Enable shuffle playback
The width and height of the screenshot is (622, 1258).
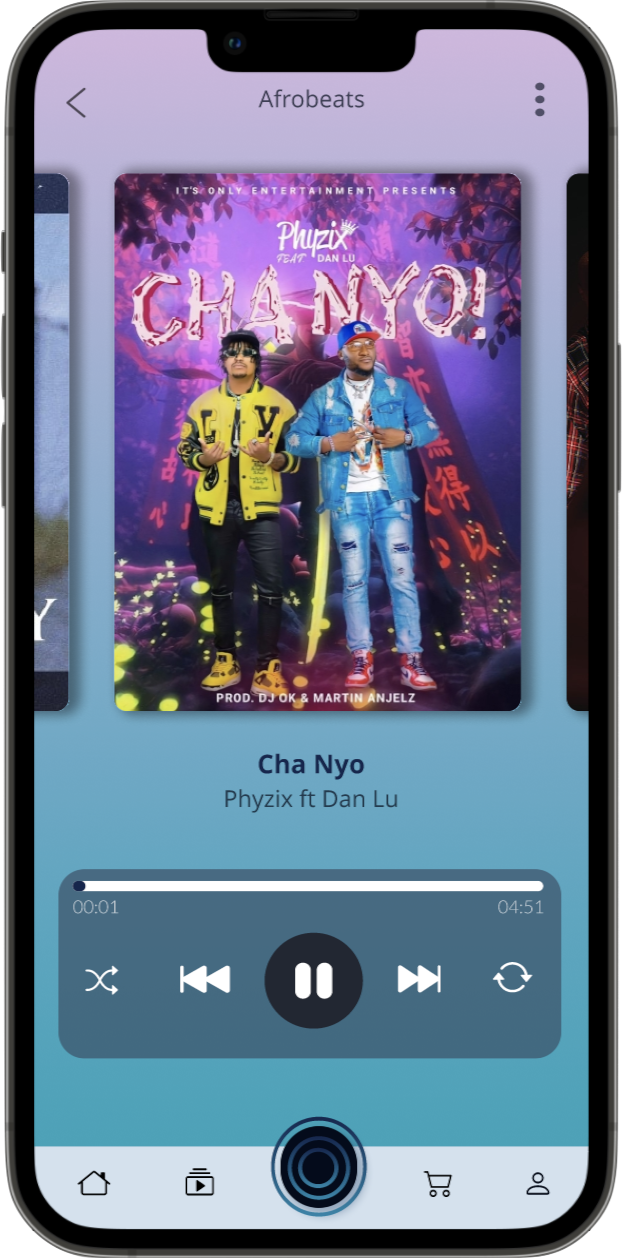tap(101, 981)
